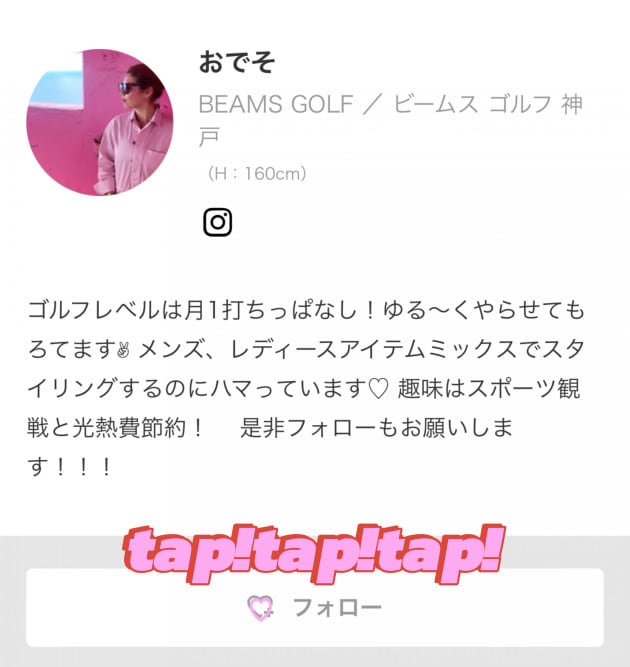Open おでそ's Instagram link
630x667 pixels.
click(x=217, y=222)
